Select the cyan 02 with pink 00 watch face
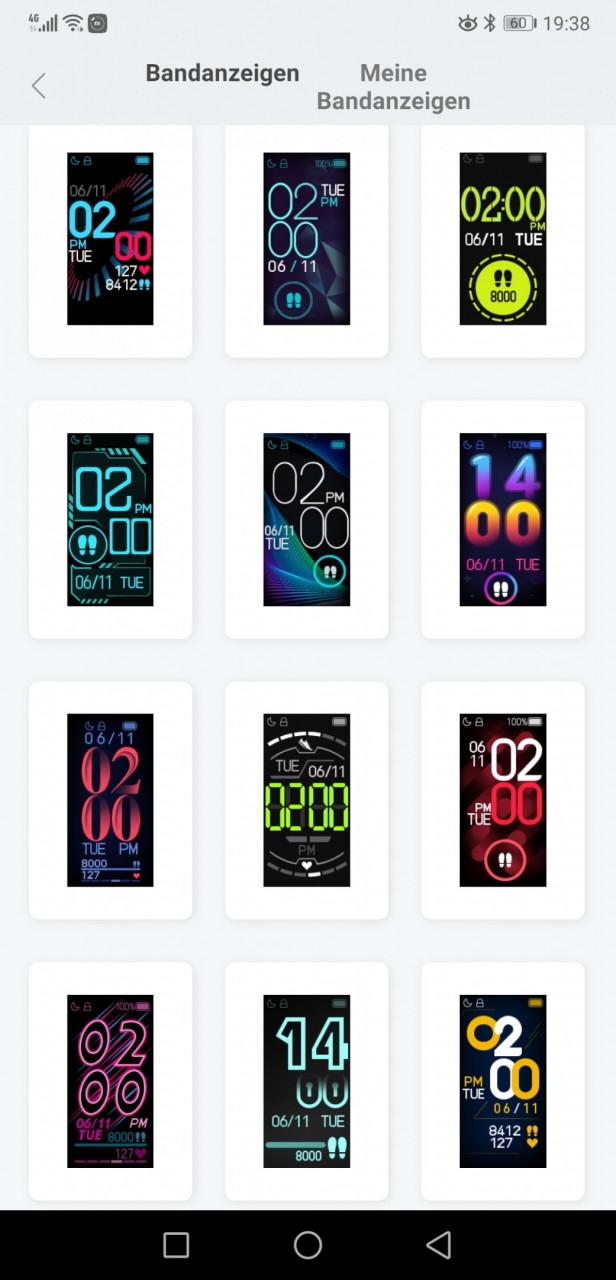Screen dimensions: 616x1280 (x=110, y=239)
